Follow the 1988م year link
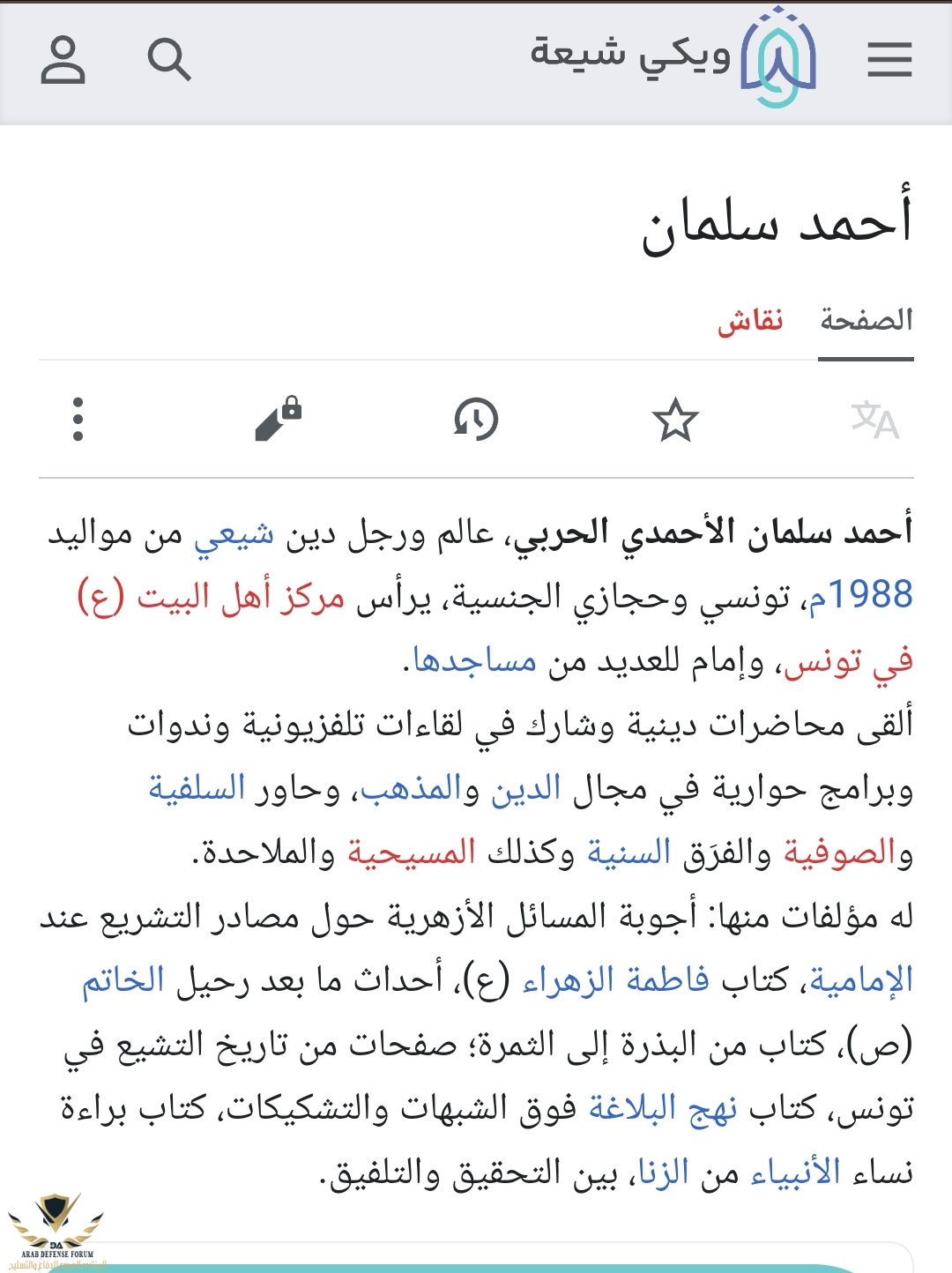The height and width of the screenshot is (1273, 952). click(x=860, y=596)
